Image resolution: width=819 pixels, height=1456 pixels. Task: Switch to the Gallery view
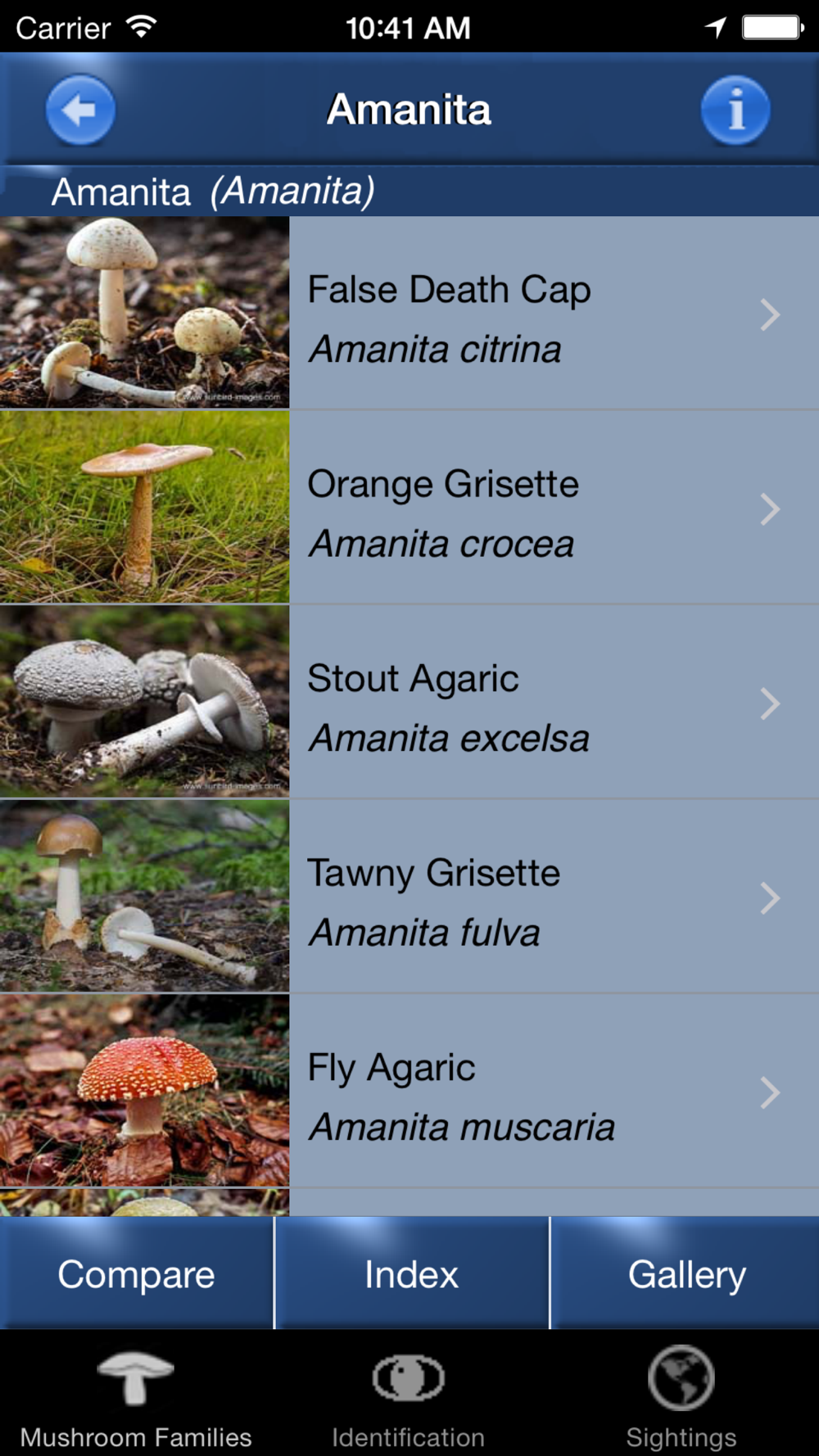click(686, 1274)
